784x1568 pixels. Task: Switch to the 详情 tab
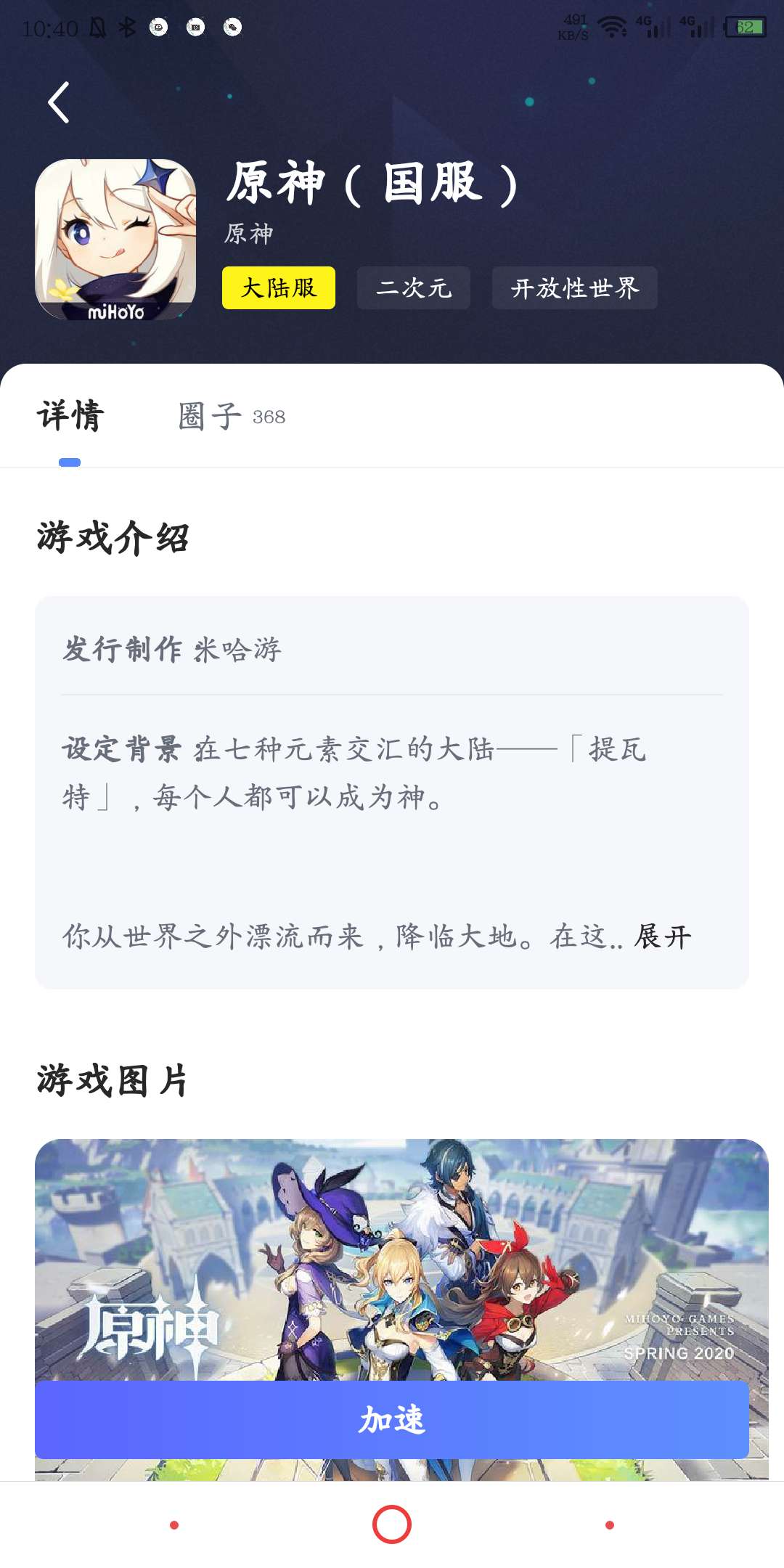[70, 417]
